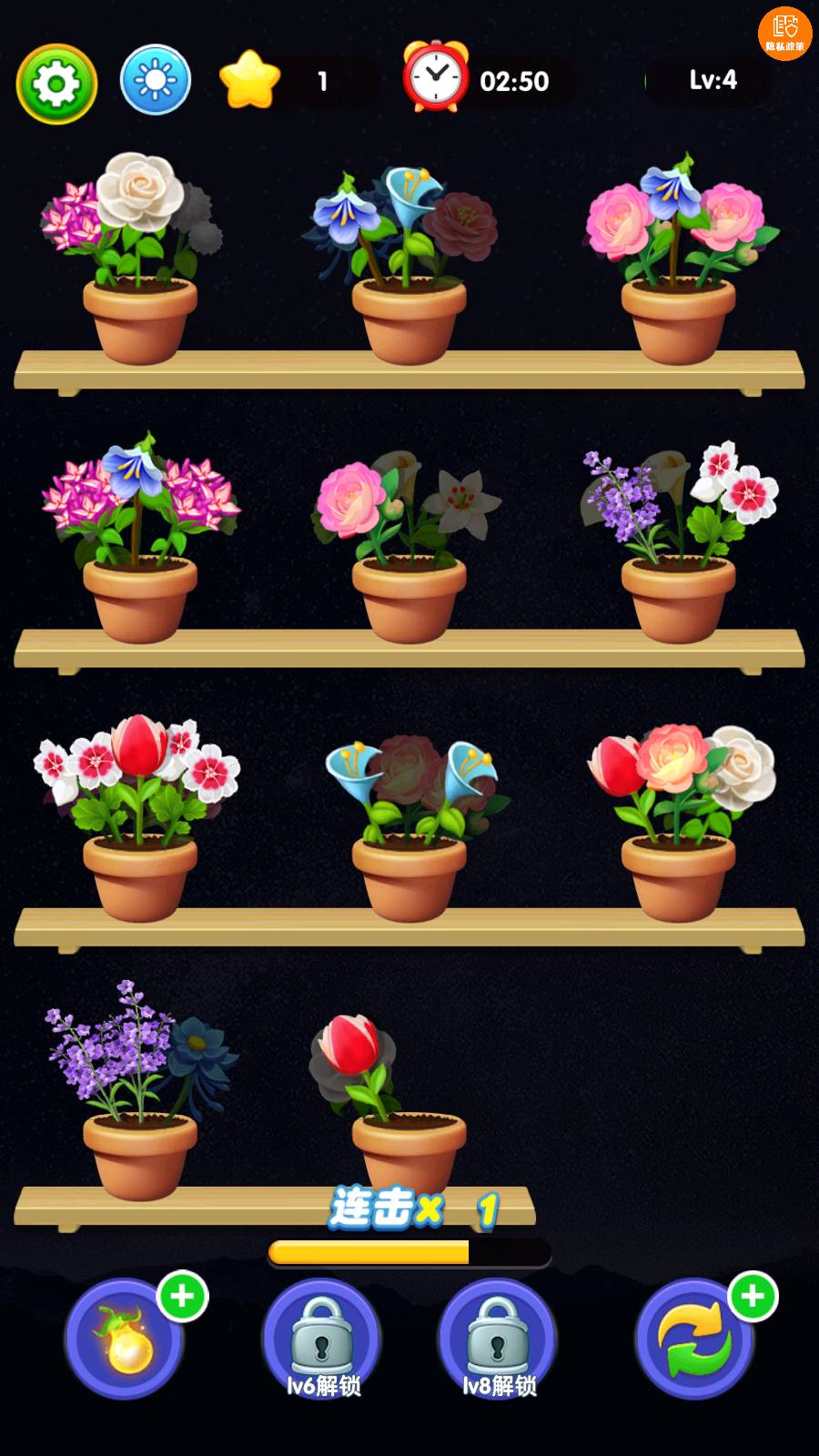
Task: Tap the blue sun brightness button
Action: pyautogui.click(x=155, y=81)
